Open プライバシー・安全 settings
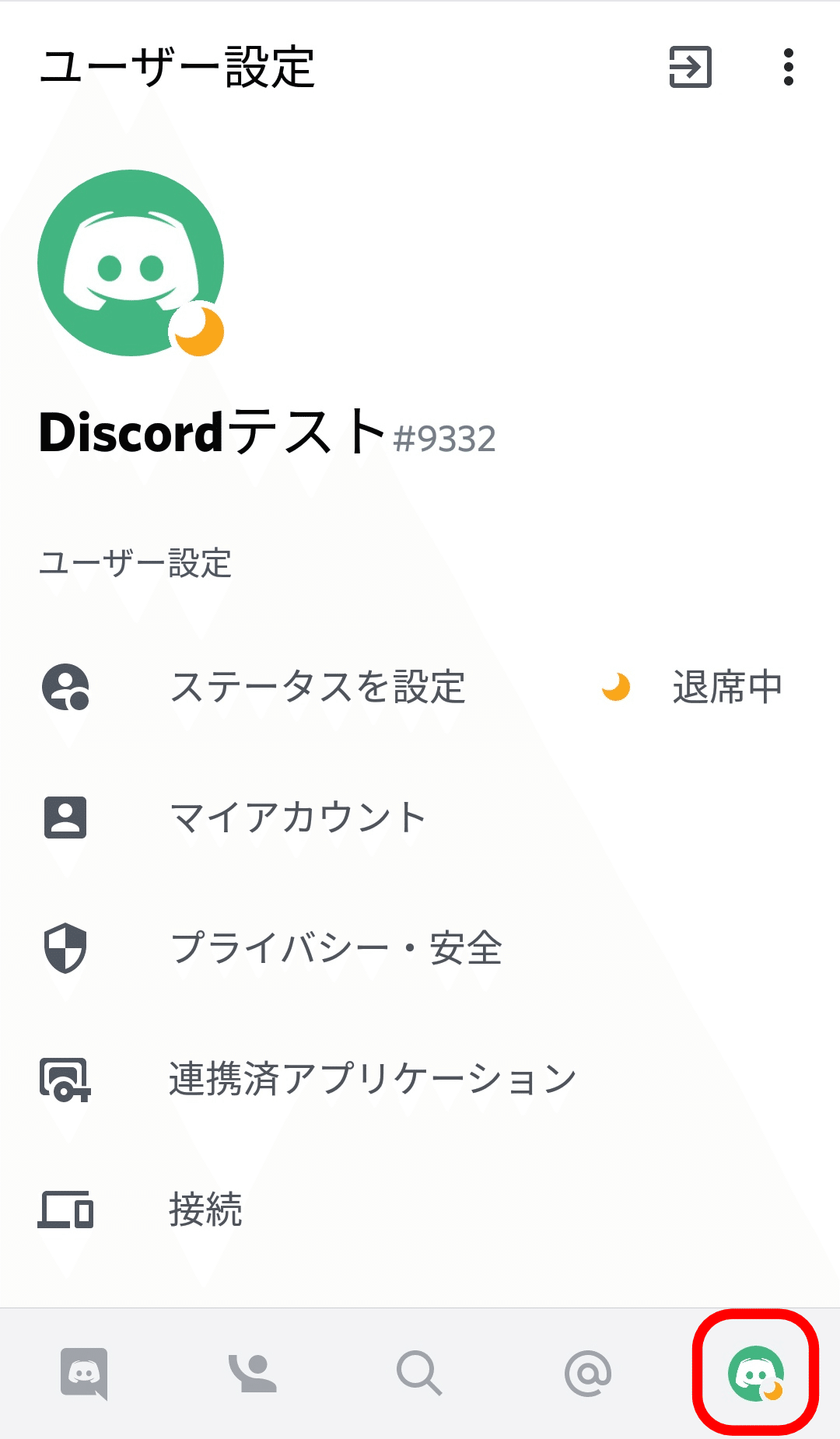Viewport: 840px width, 1439px height. coord(338,947)
